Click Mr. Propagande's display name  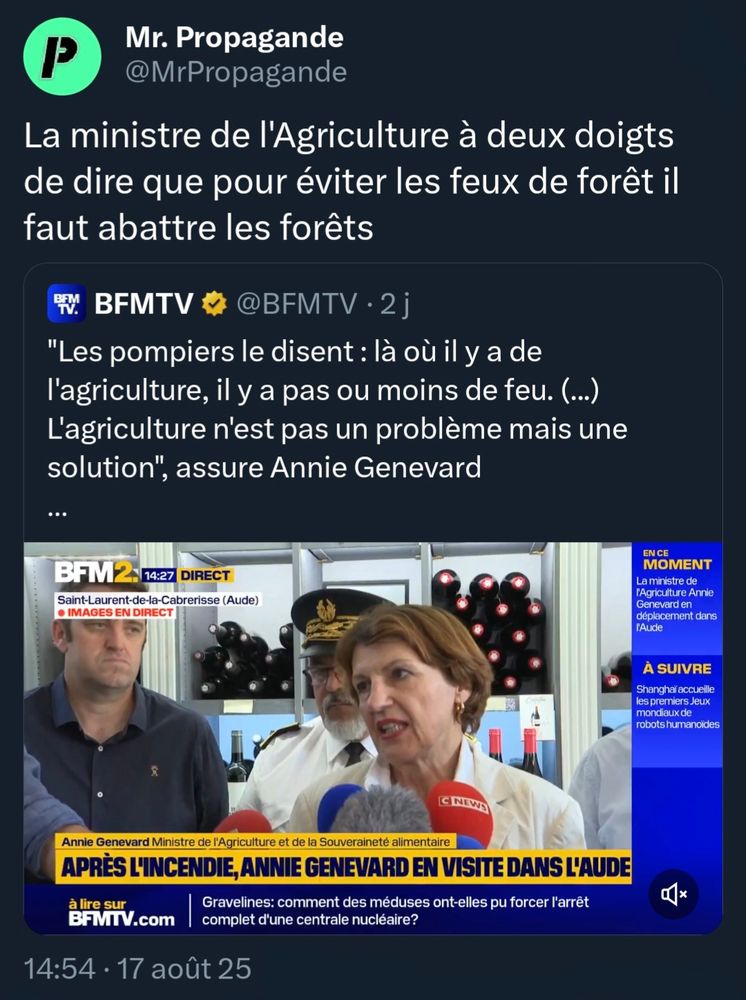[x=232, y=38]
